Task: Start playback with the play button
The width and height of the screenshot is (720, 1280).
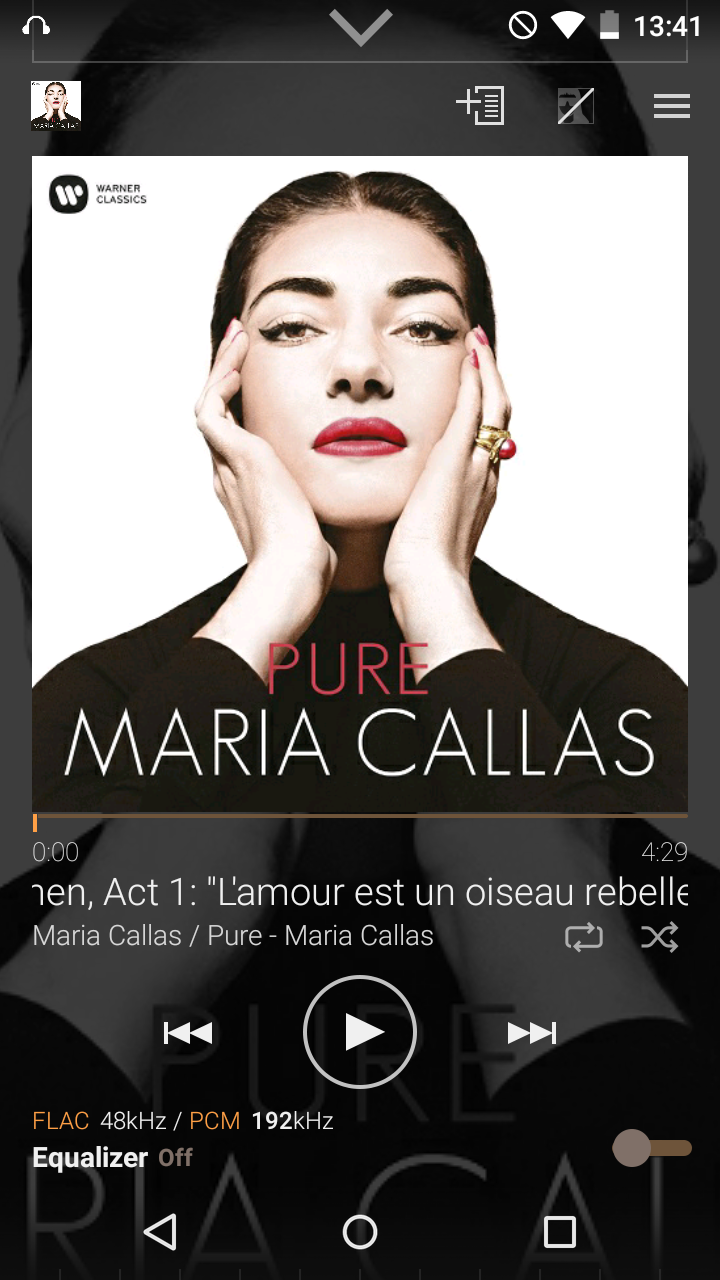Action: tap(360, 1032)
